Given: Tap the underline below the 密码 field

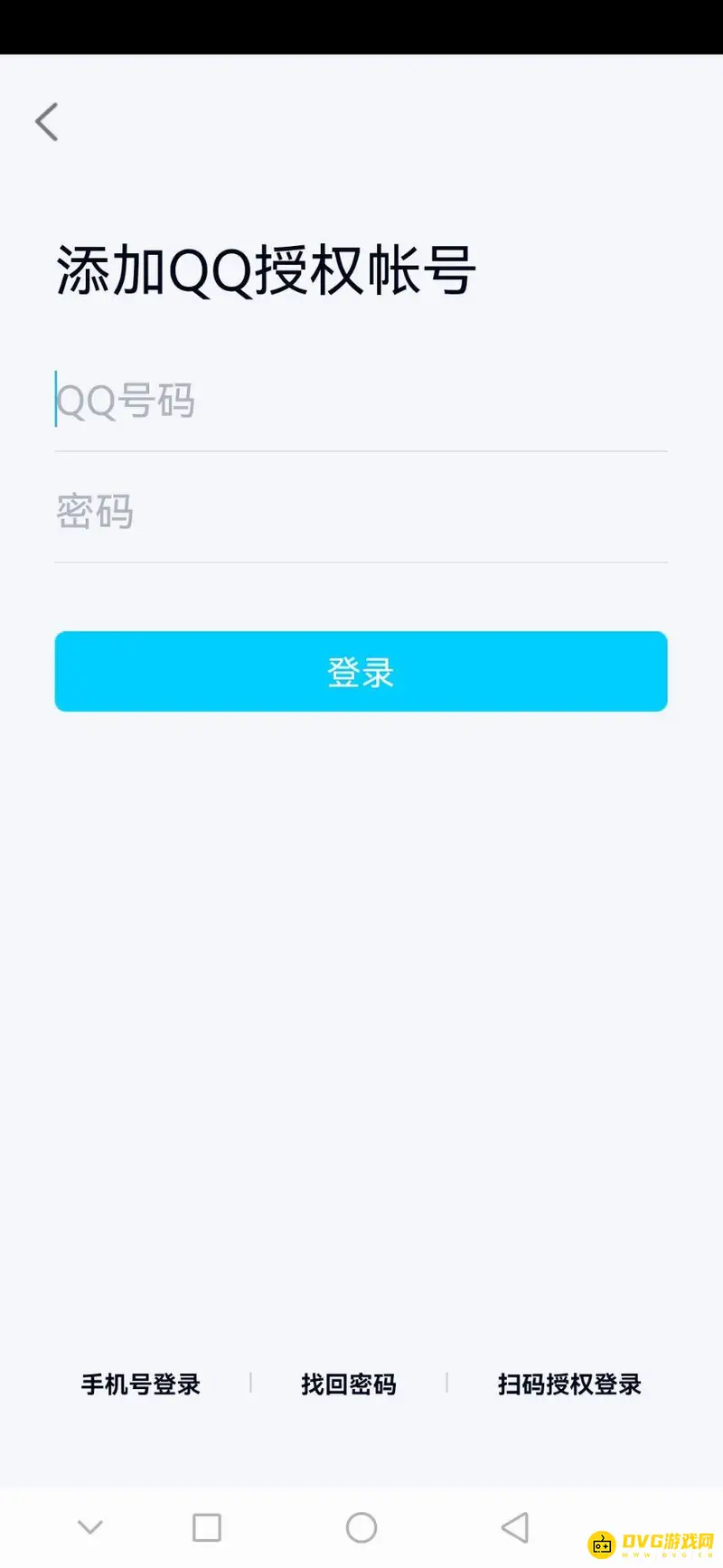Looking at the screenshot, I should (361, 564).
